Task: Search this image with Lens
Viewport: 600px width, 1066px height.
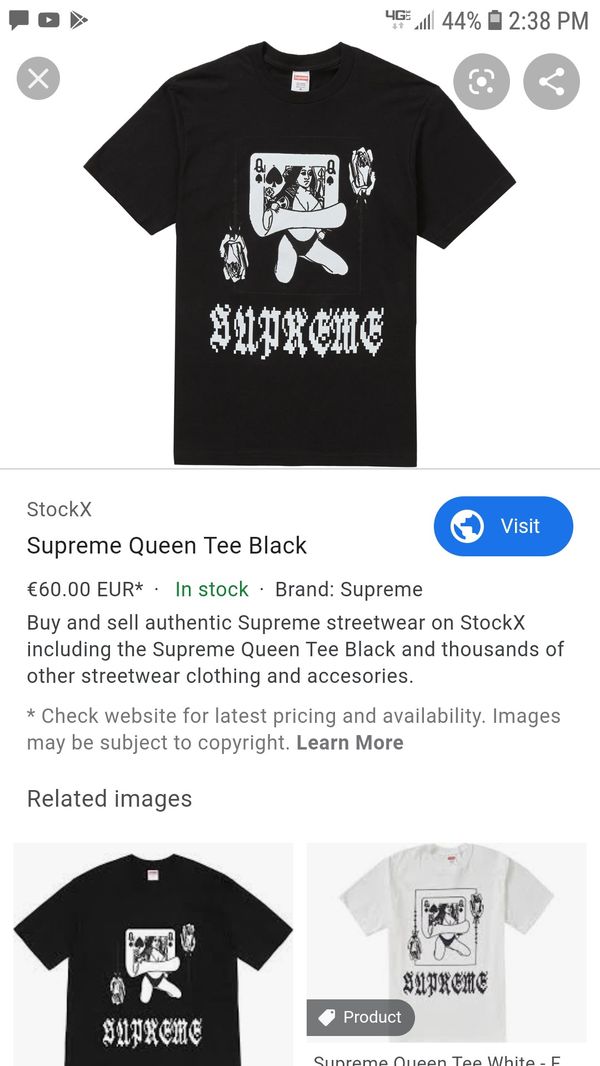Action: [x=481, y=82]
